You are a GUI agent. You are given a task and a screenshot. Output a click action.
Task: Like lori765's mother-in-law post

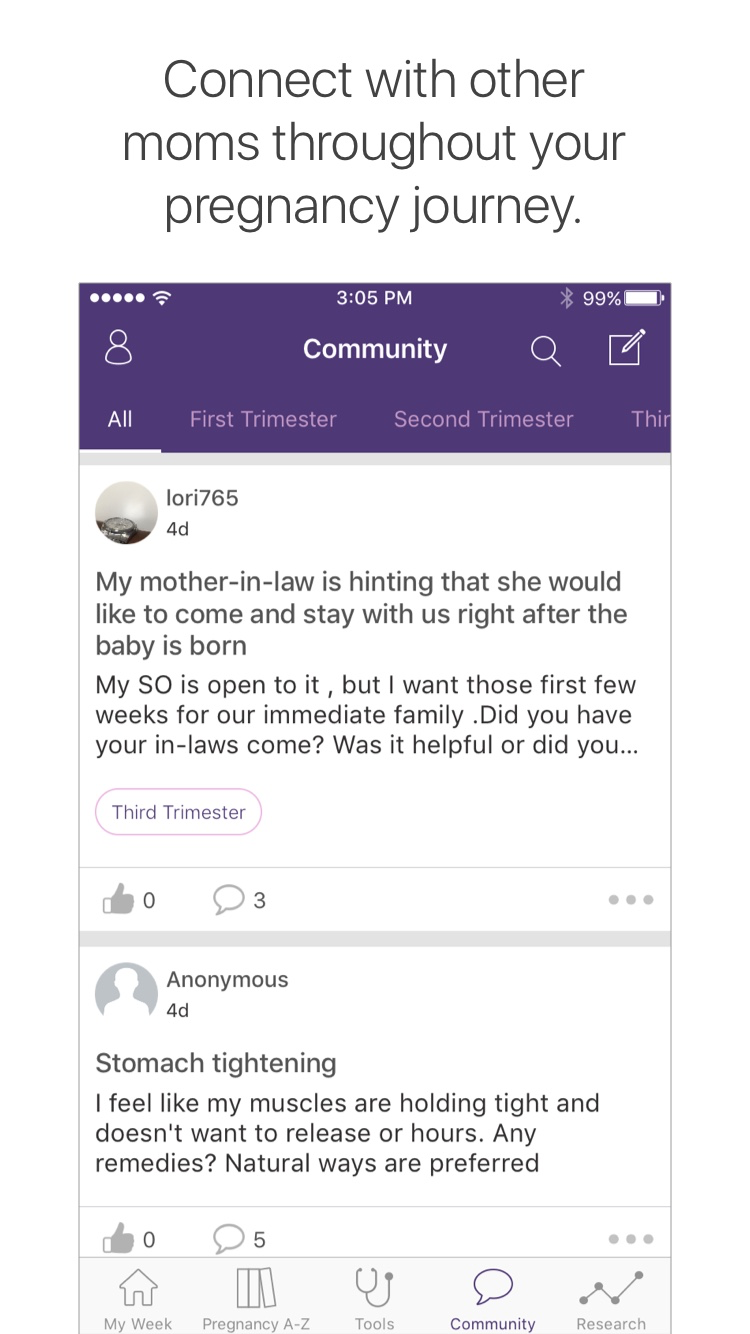(117, 899)
